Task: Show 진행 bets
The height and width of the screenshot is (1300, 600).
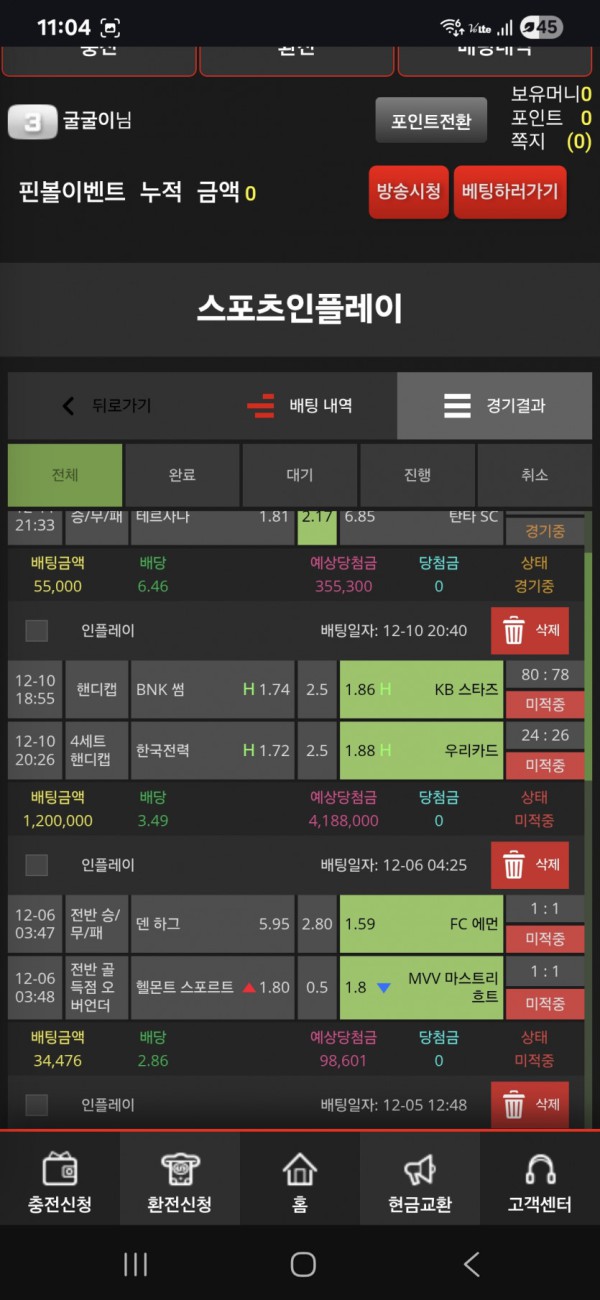Action: (417, 475)
